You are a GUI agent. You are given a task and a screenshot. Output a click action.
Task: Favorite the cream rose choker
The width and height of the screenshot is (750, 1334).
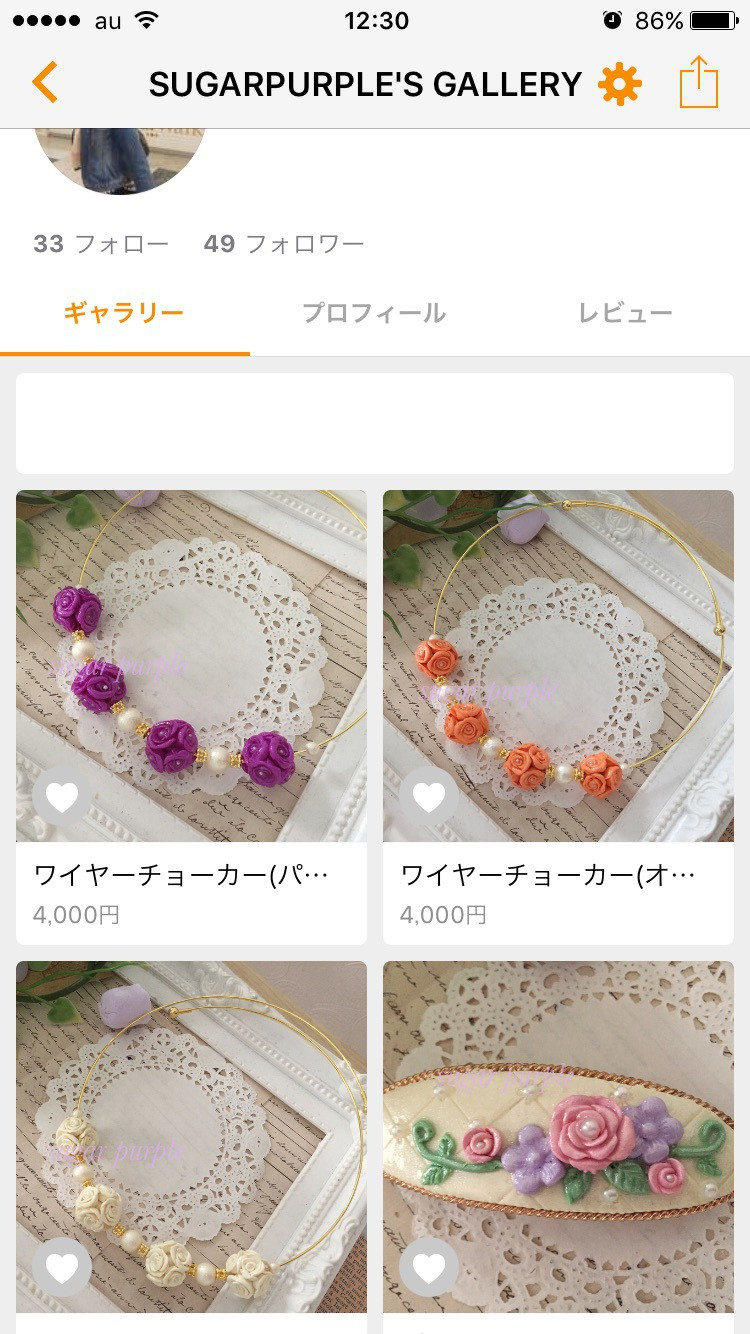pyautogui.click(x=62, y=1267)
